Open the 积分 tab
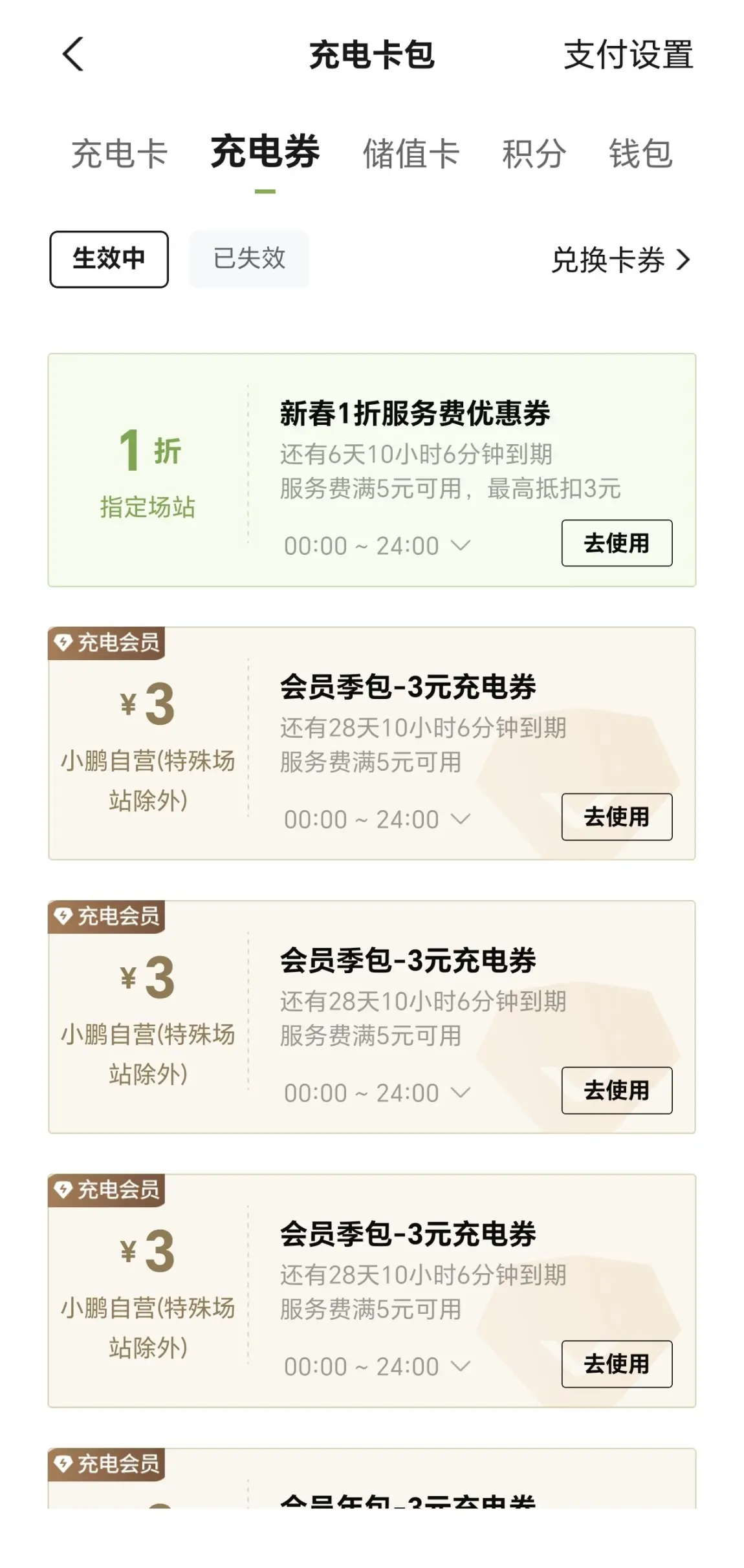Image resolution: width=744 pixels, height=1568 pixels. point(534,154)
